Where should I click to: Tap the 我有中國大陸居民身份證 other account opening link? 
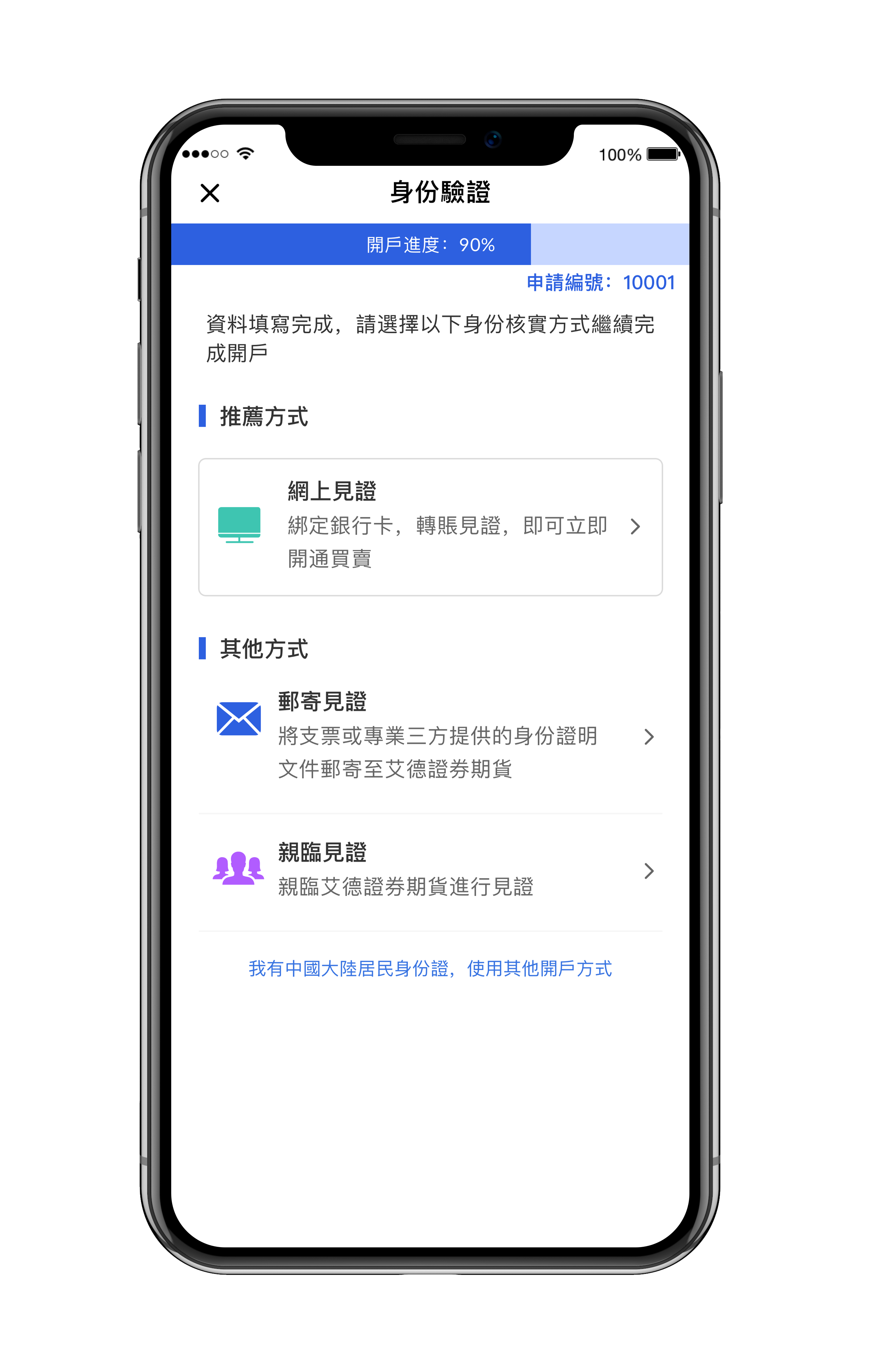tap(430, 969)
